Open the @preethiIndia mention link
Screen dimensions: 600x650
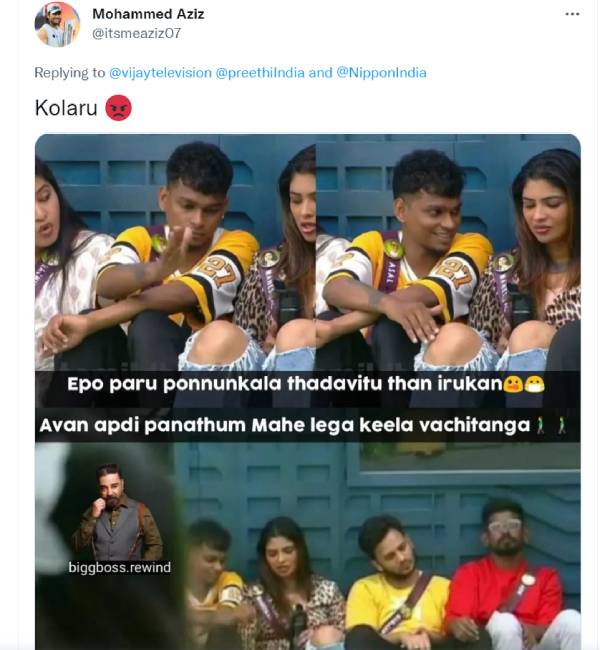(x=259, y=73)
